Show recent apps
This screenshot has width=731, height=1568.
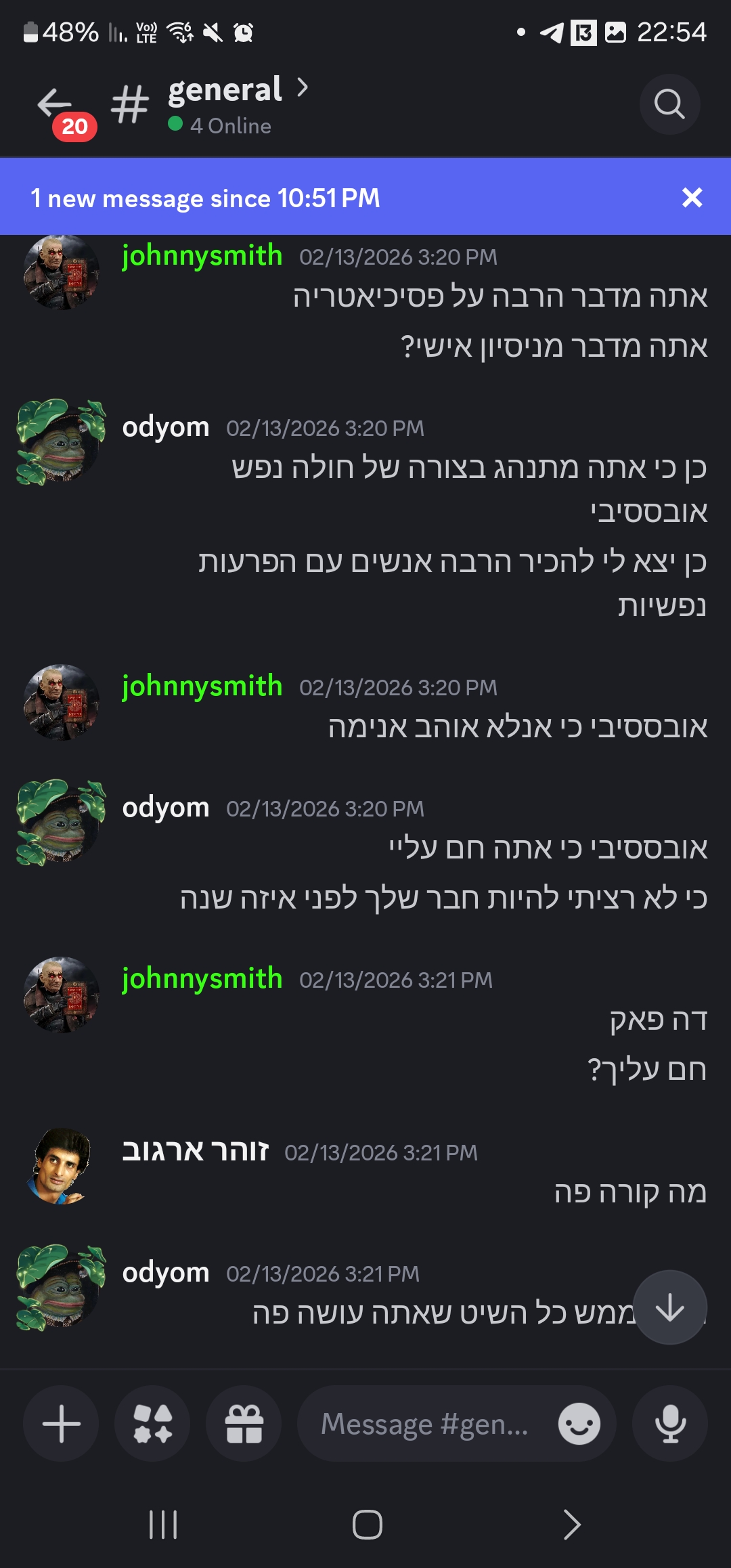tap(163, 1525)
